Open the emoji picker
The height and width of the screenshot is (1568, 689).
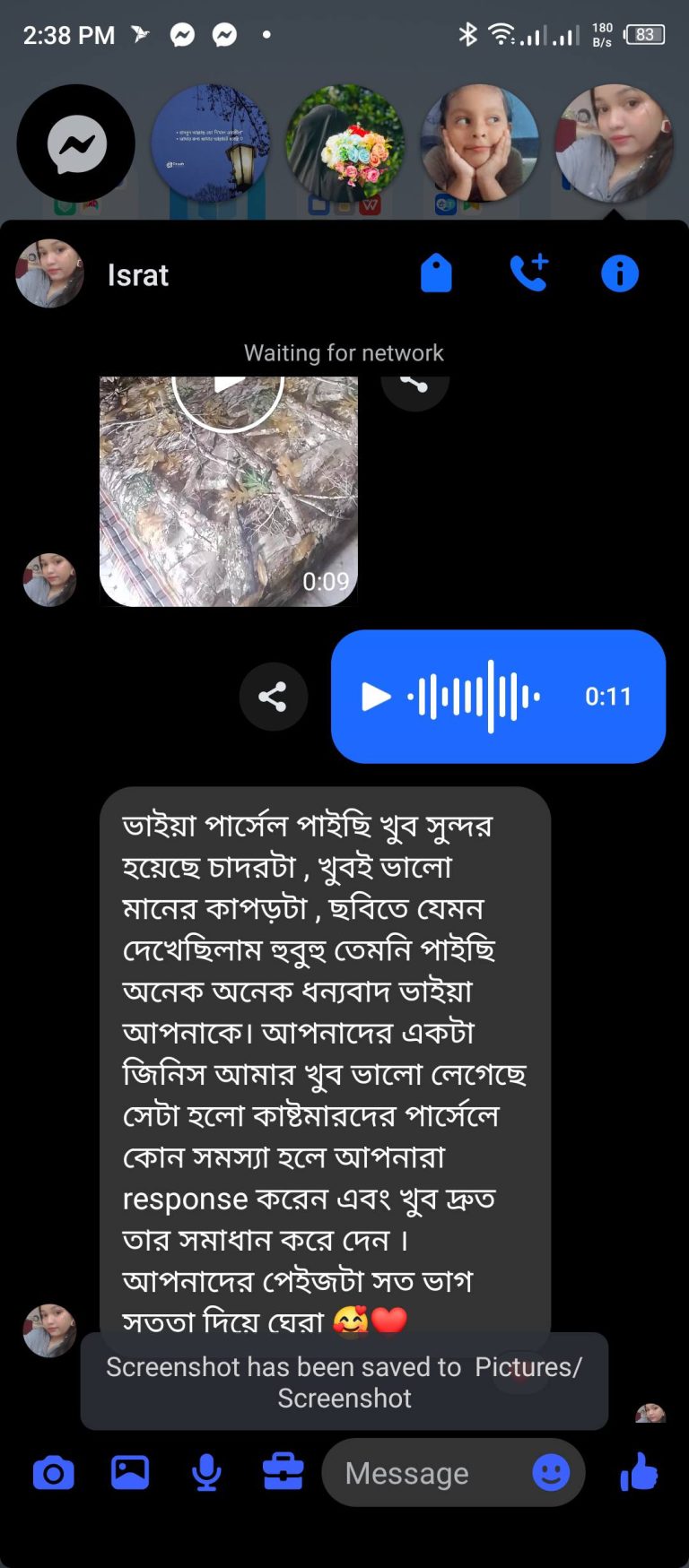(551, 1473)
